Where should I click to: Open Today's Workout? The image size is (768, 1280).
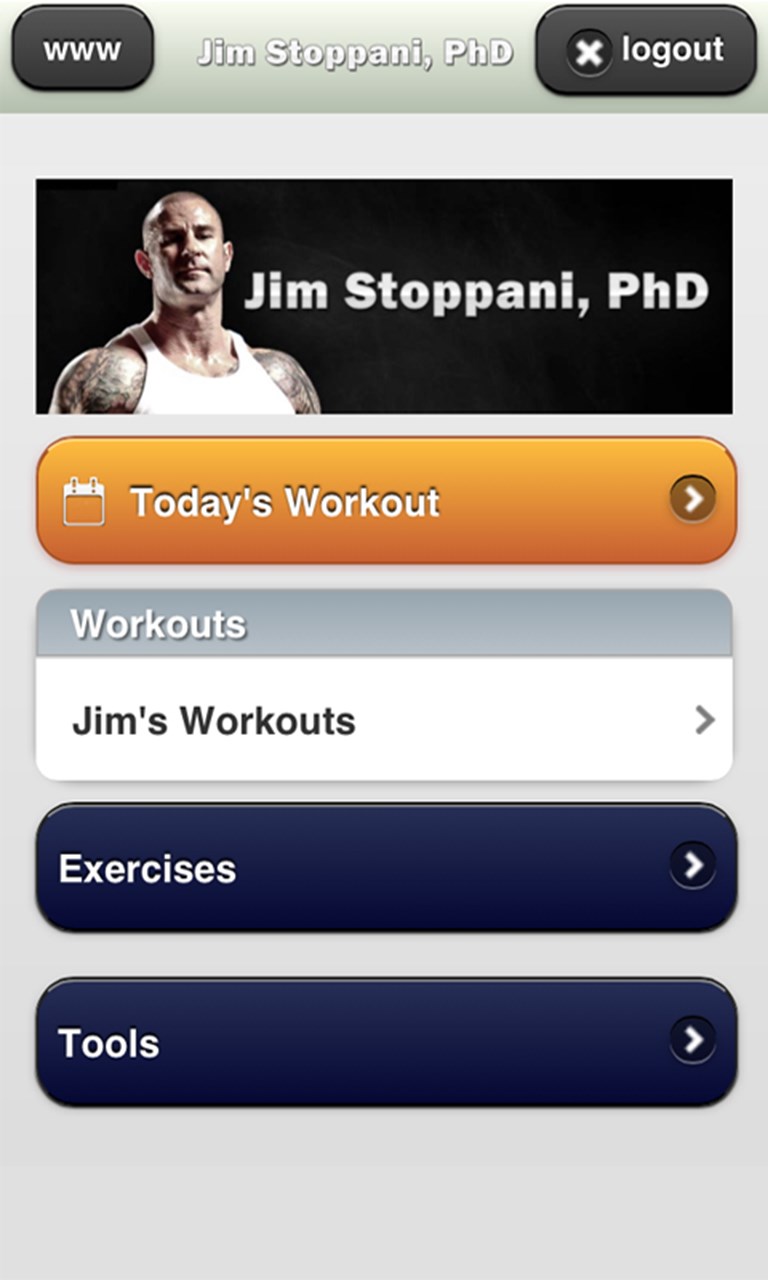pos(386,501)
